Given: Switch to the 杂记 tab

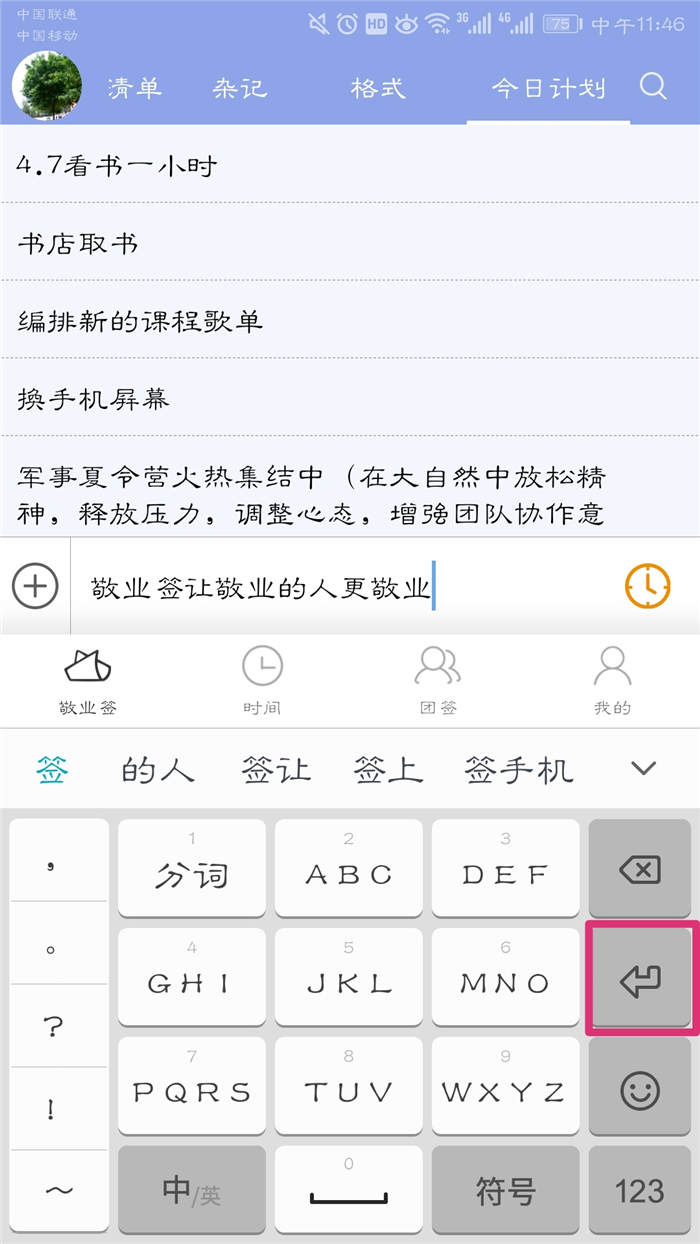Looking at the screenshot, I should pyautogui.click(x=240, y=88).
